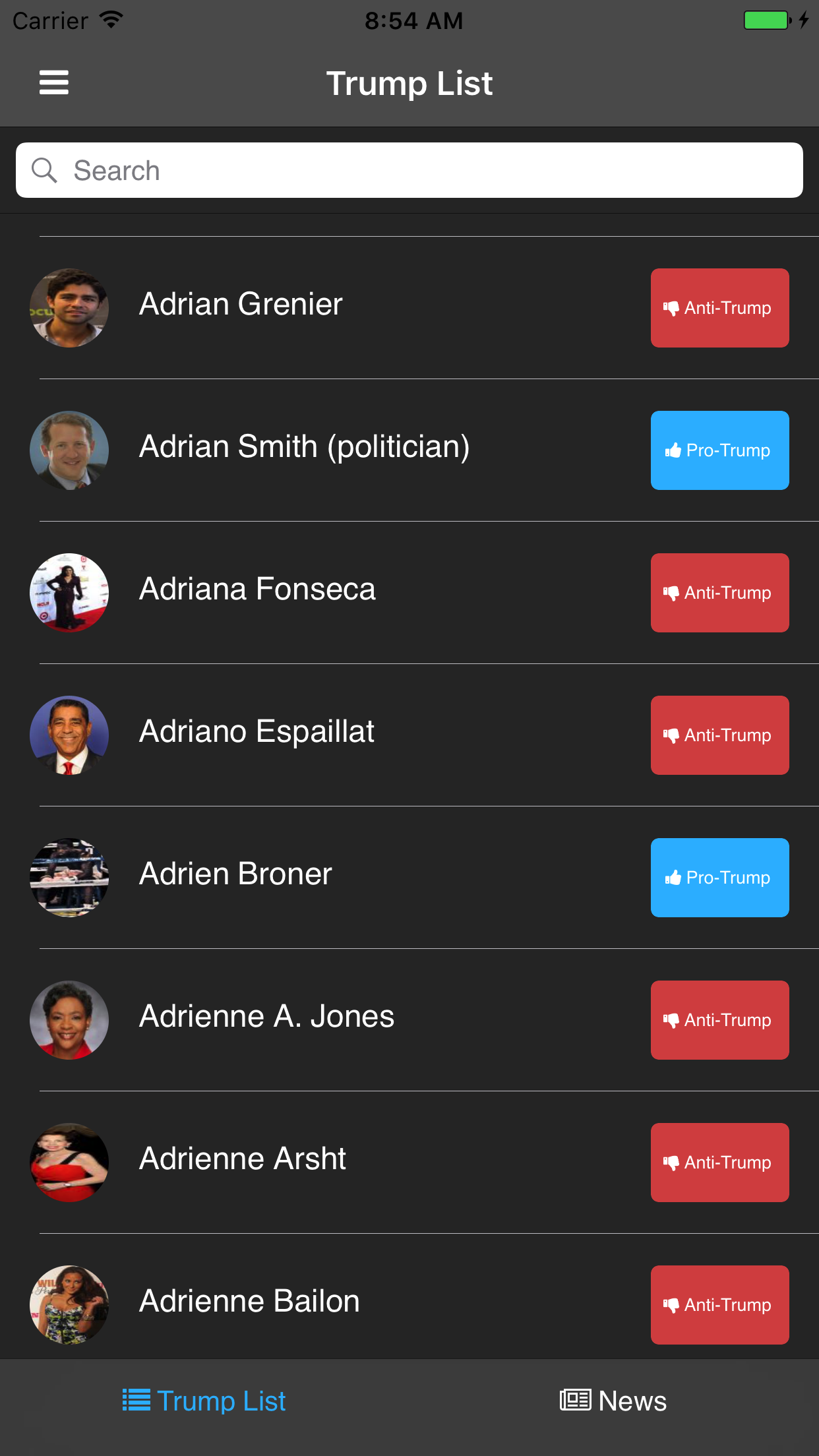Tap Anti-Trump button for Adrienne Bailon
This screenshot has height=1456, width=819.
click(x=719, y=1305)
